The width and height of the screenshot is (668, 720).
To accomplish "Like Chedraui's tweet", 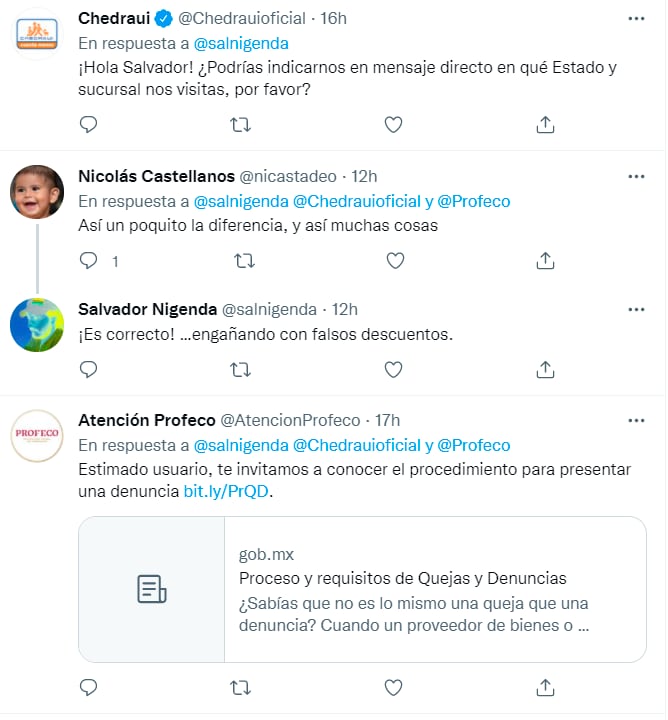I will tap(394, 125).
